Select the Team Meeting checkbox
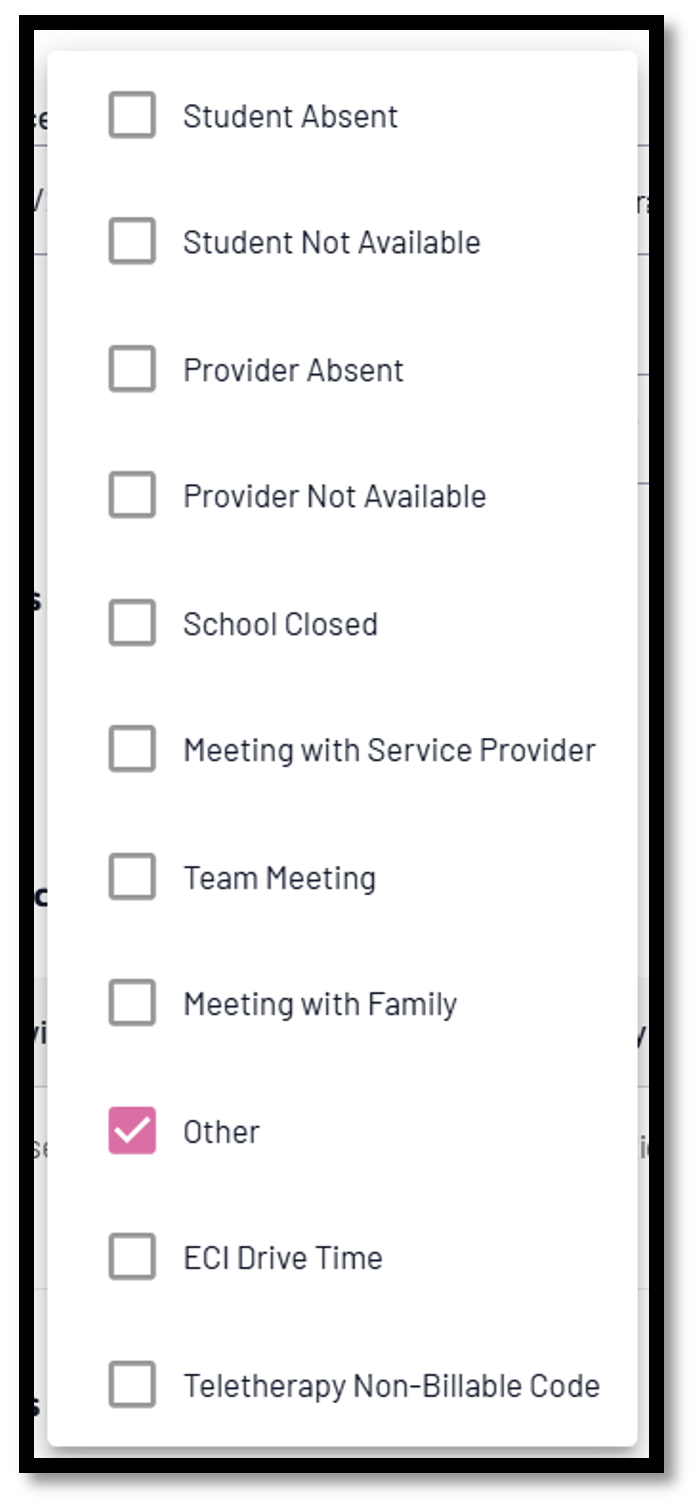This screenshot has width=692, height=1502. 132,877
